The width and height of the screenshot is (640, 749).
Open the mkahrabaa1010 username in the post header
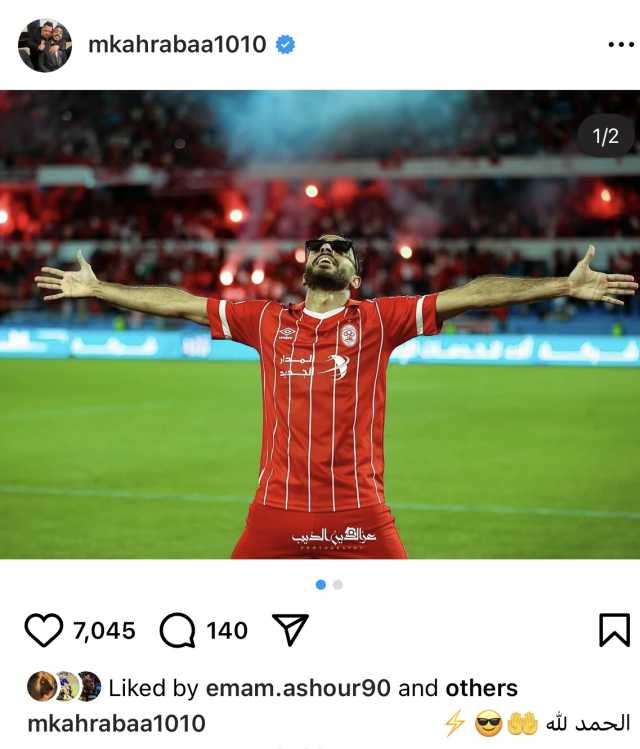tap(177, 45)
